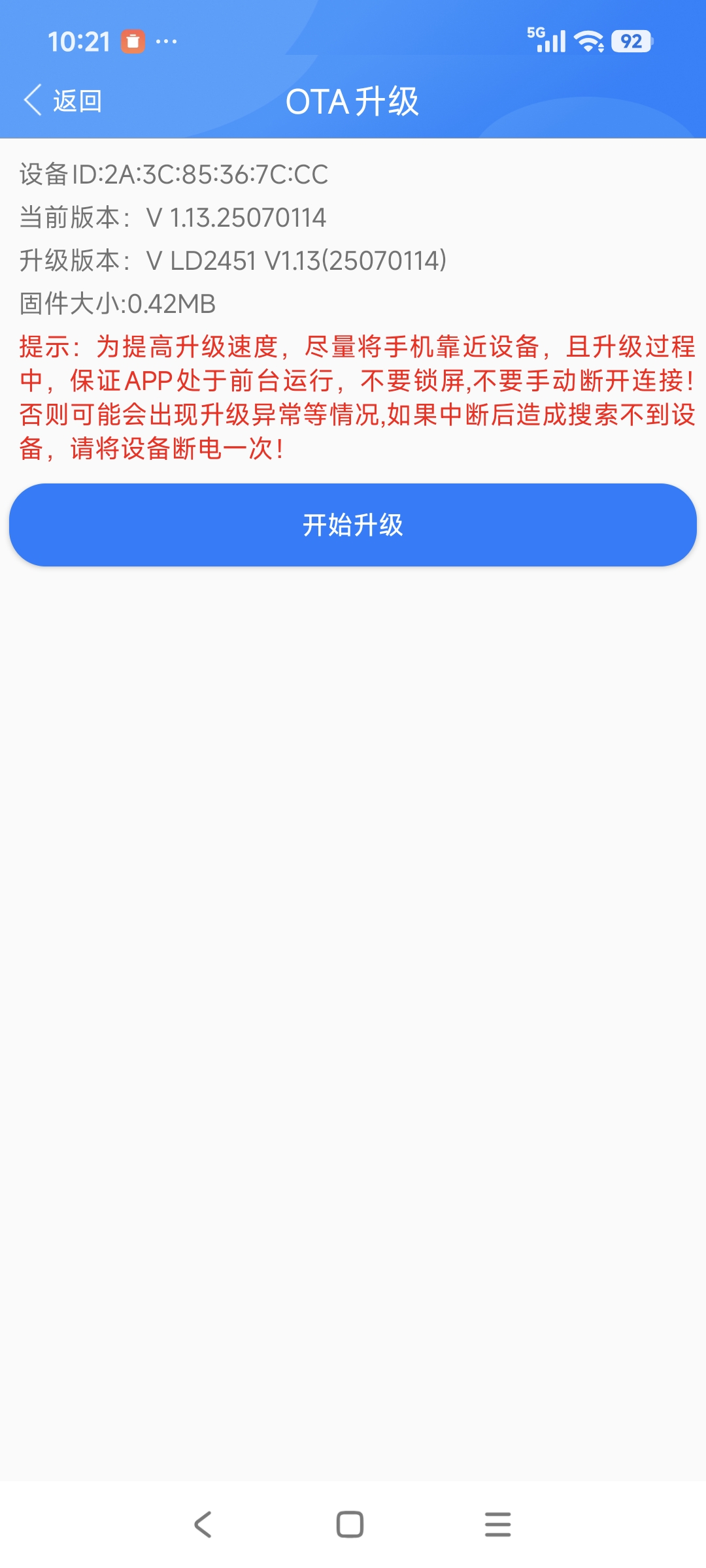Viewport: 706px width, 1568px height.
Task: Start the firmware upgrade with 开始升级
Action: (x=353, y=525)
